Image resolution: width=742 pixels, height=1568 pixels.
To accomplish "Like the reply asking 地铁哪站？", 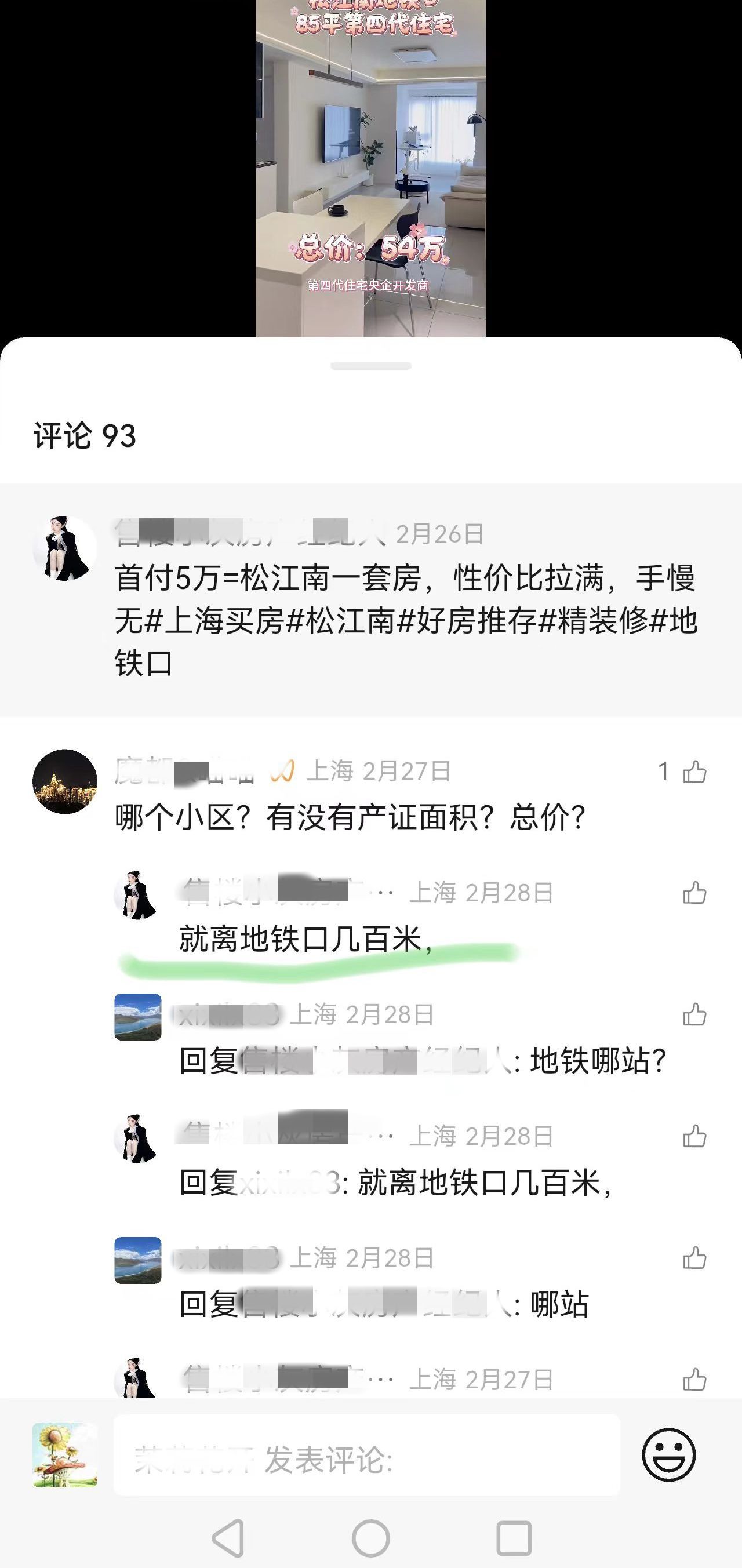I will [x=694, y=1014].
